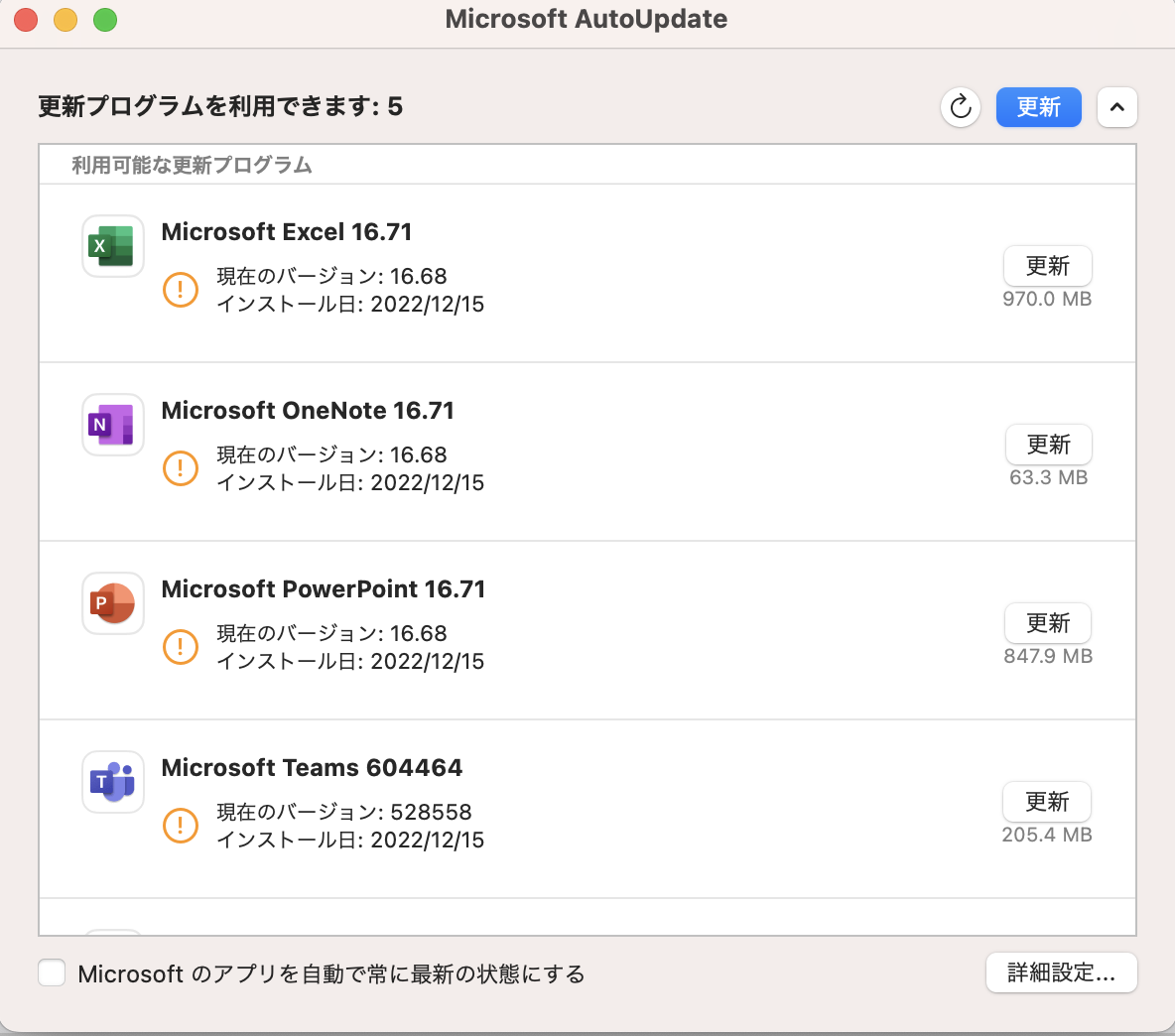Update Microsoft Teams 604464
Image resolution: width=1175 pixels, height=1036 pixels.
pyautogui.click(x=1047, y=802)
